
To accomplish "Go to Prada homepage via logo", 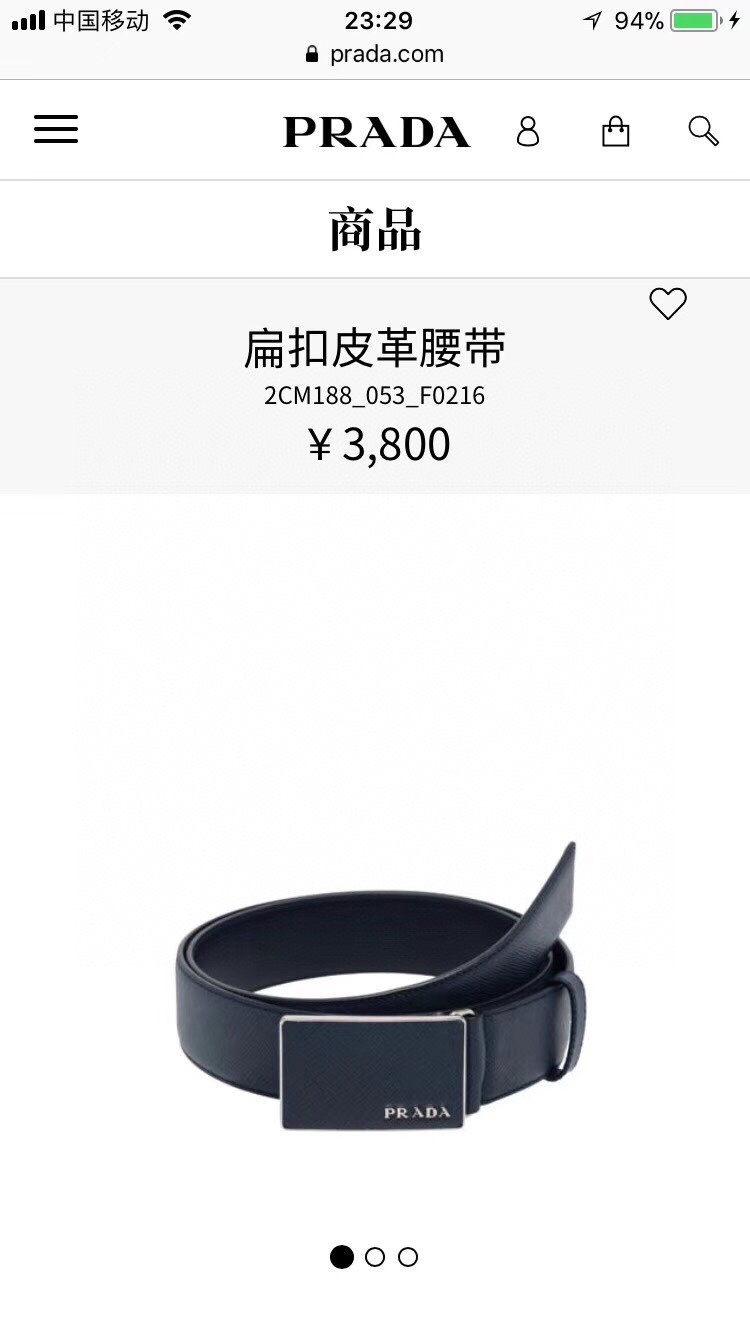I will [x=376, y=132].
